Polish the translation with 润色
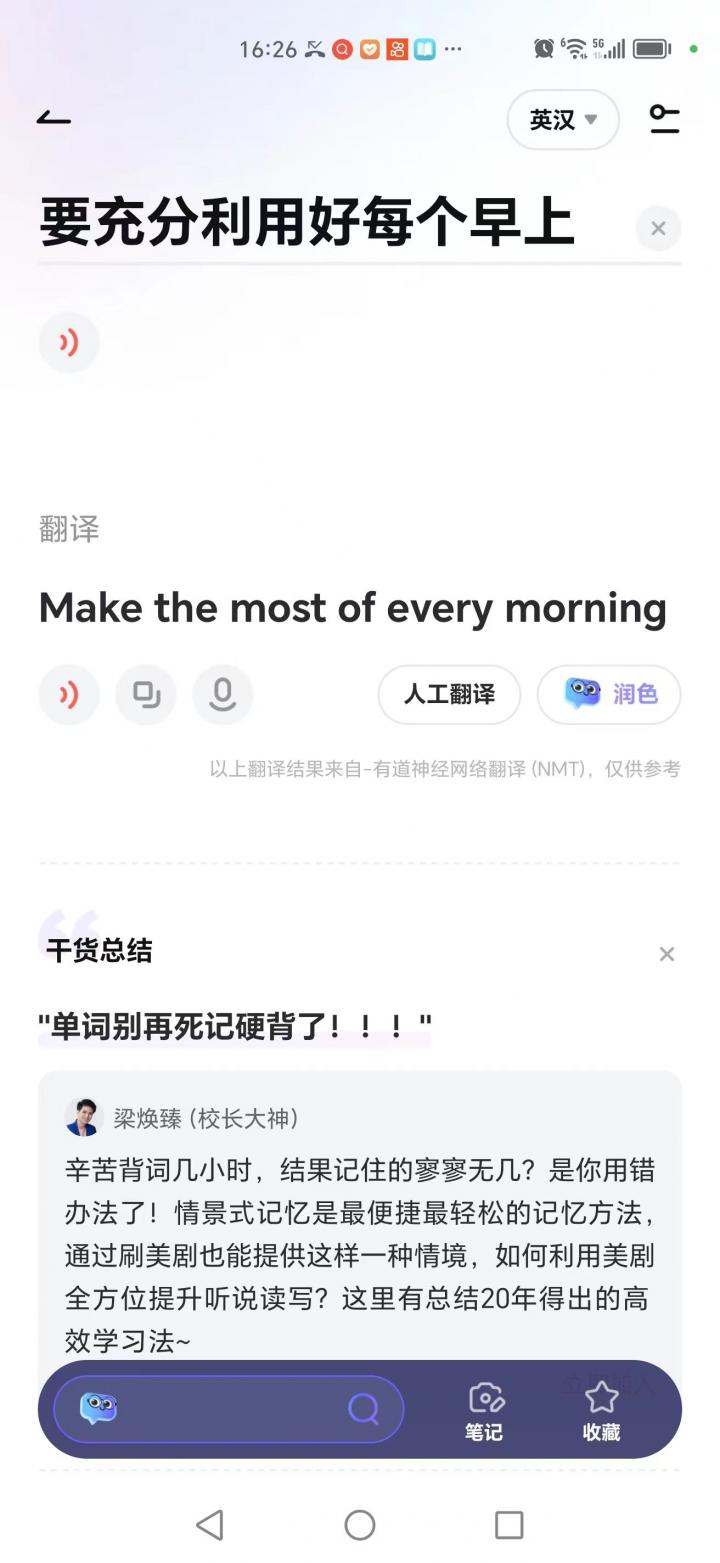Screen dimensions: 720x1563 click(609, 694)
